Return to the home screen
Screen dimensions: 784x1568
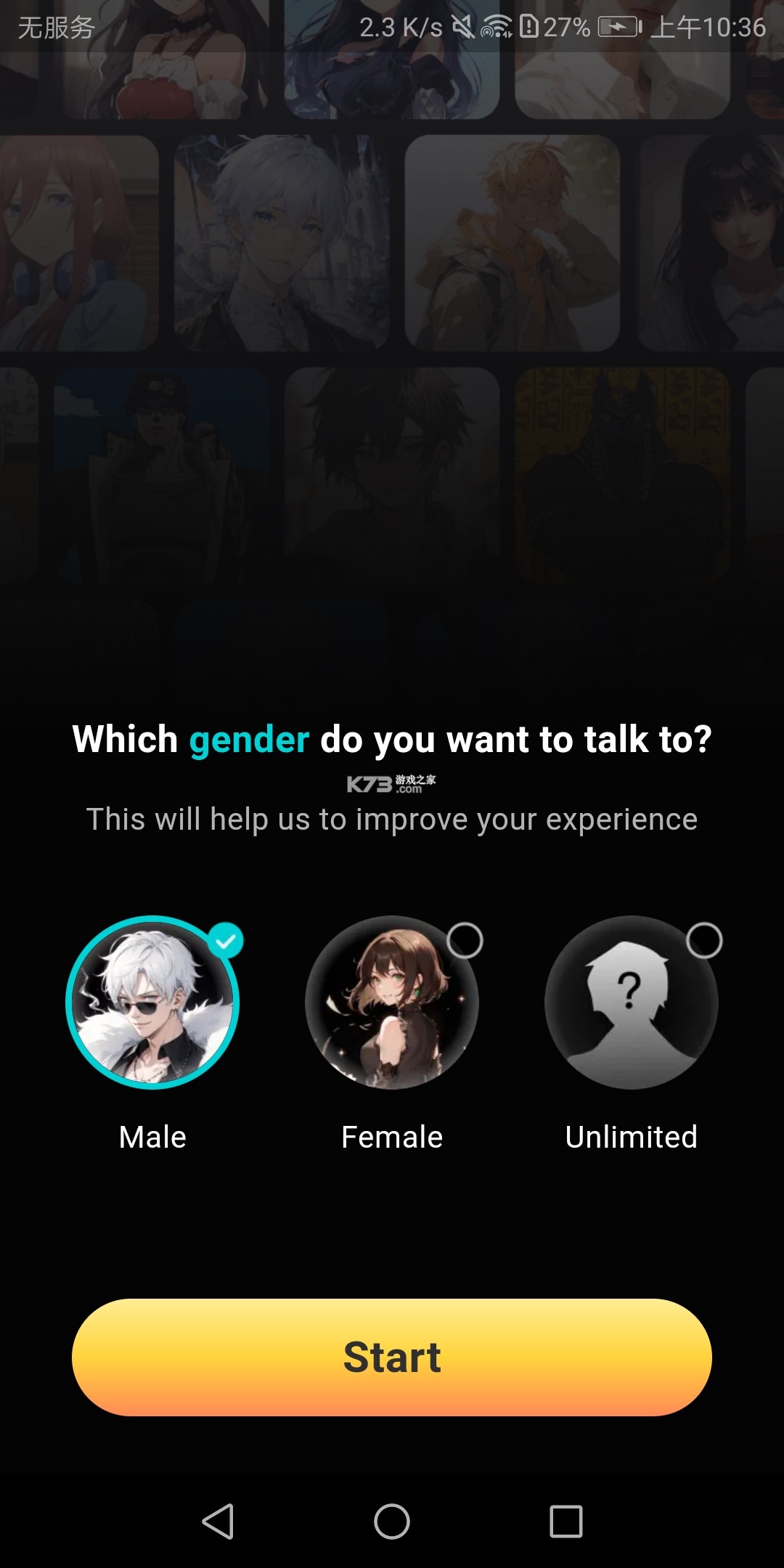point(392,1521)
